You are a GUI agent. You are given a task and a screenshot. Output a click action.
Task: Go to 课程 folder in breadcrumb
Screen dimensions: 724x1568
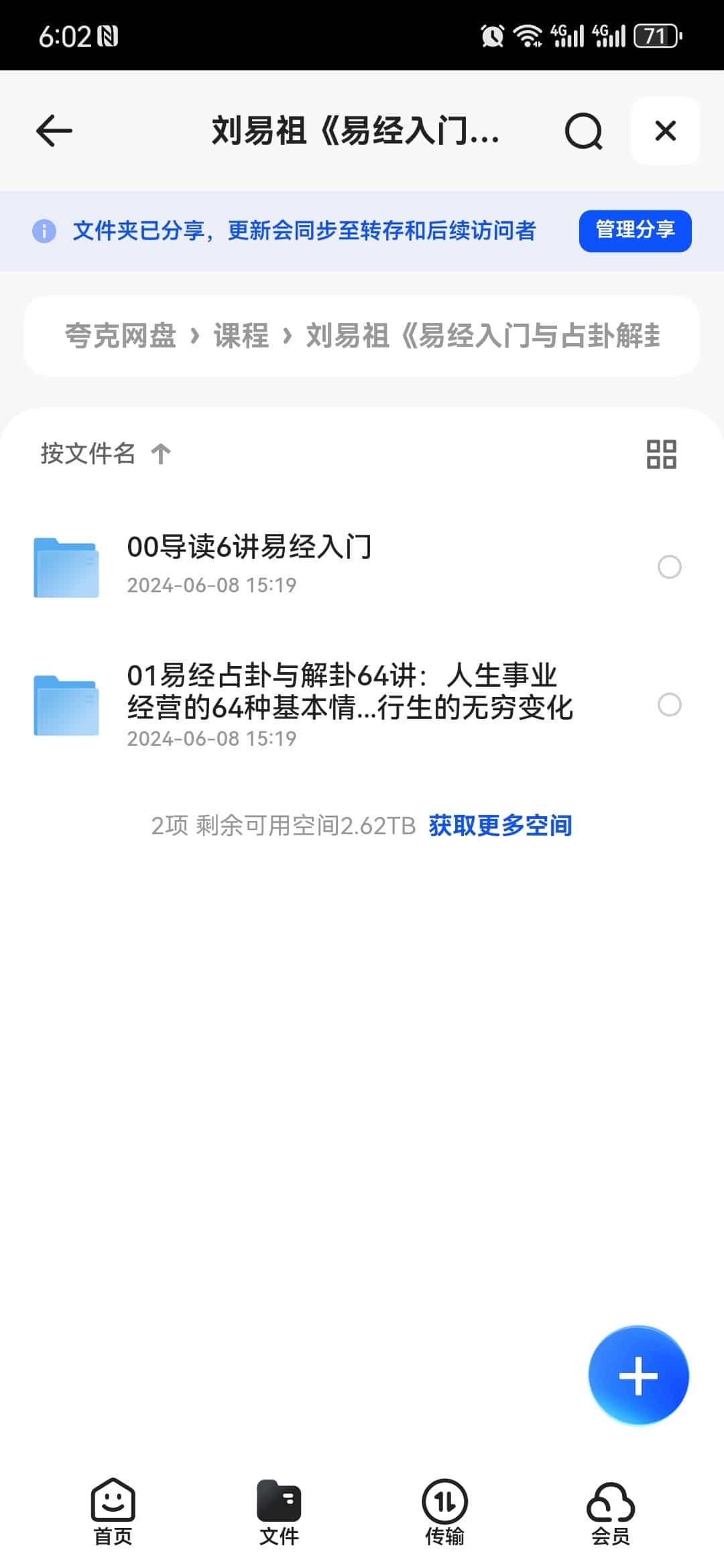tap(241, 336)
